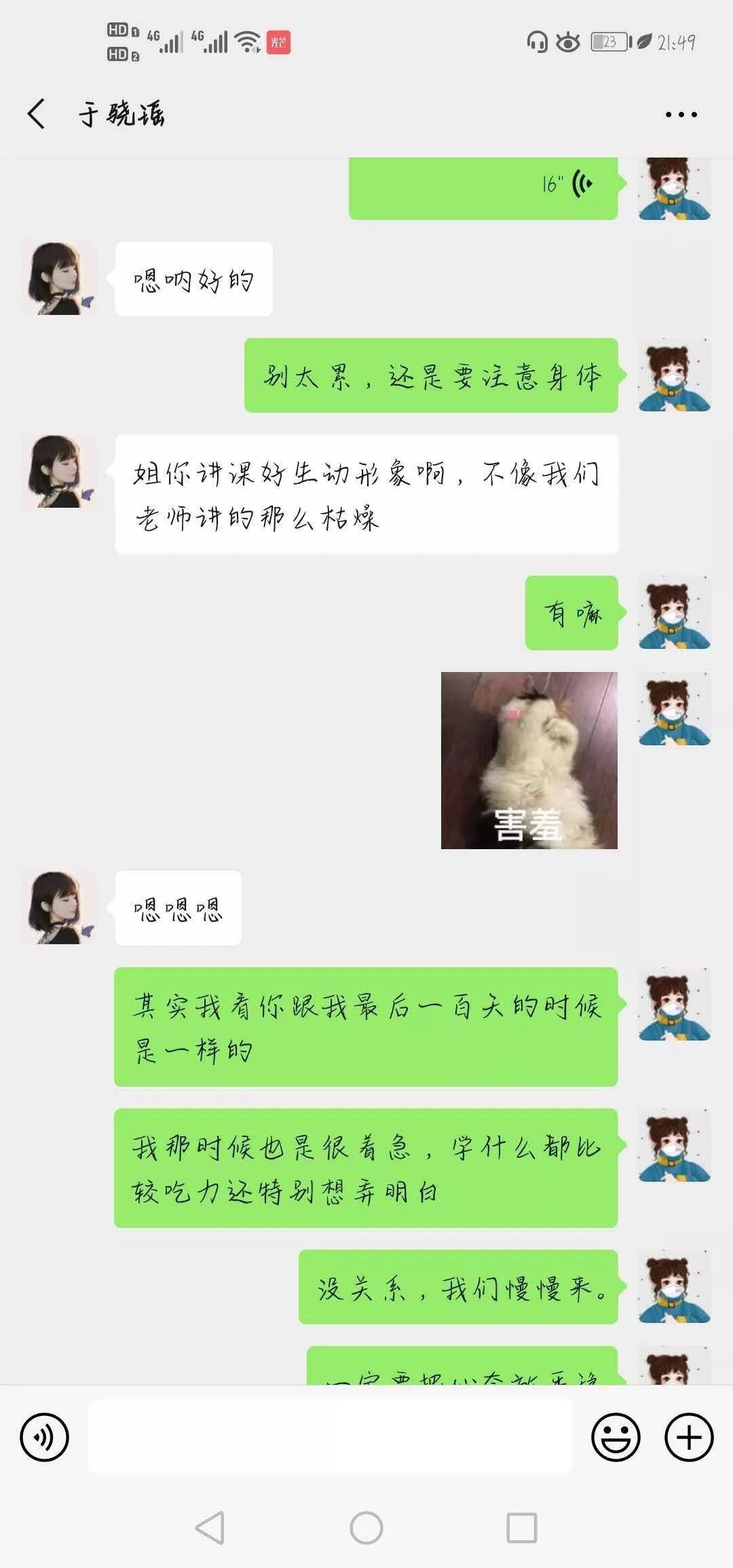Open the three-dot chat info menu
733x1568 pixels.
point(681,114)
